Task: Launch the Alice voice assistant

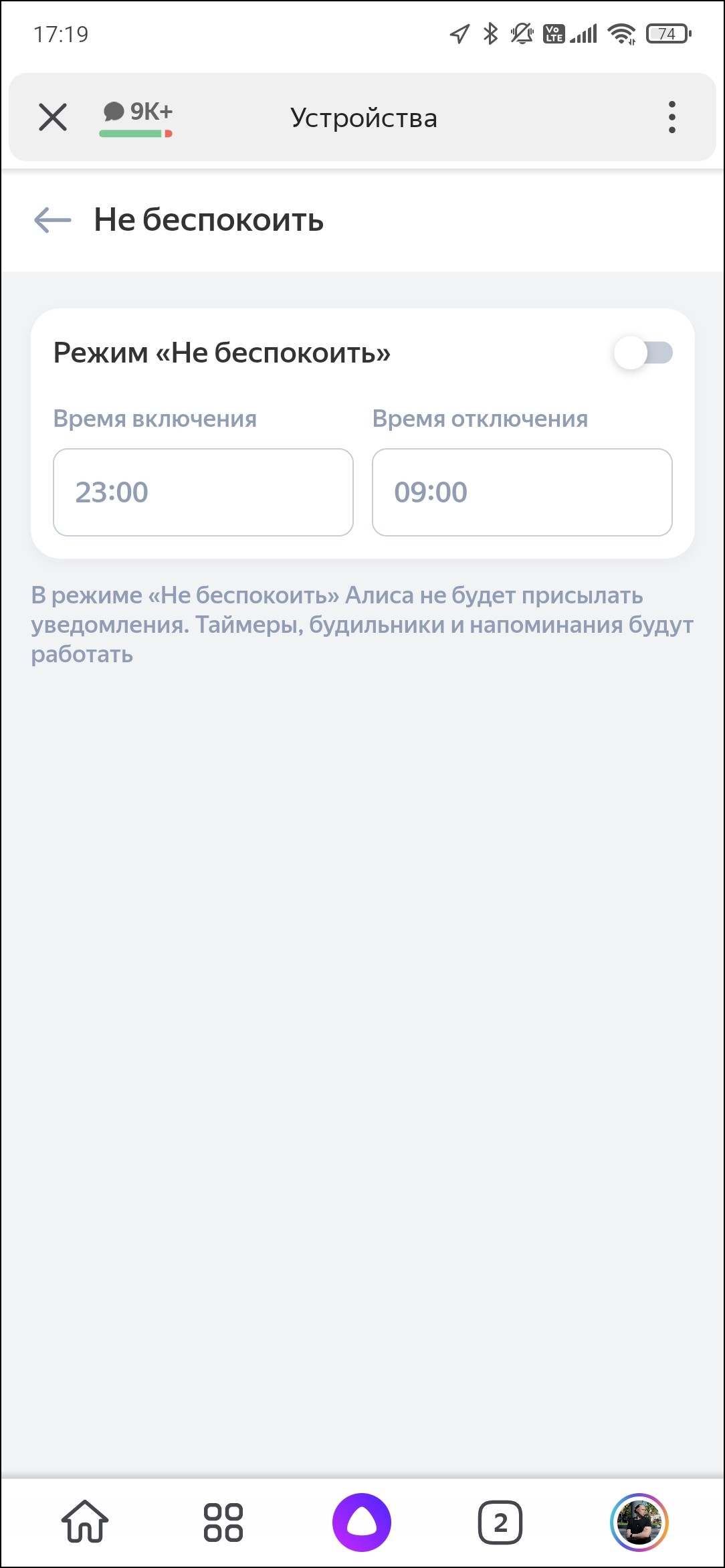Action: pyautogui.click(x=362, y=1522)
